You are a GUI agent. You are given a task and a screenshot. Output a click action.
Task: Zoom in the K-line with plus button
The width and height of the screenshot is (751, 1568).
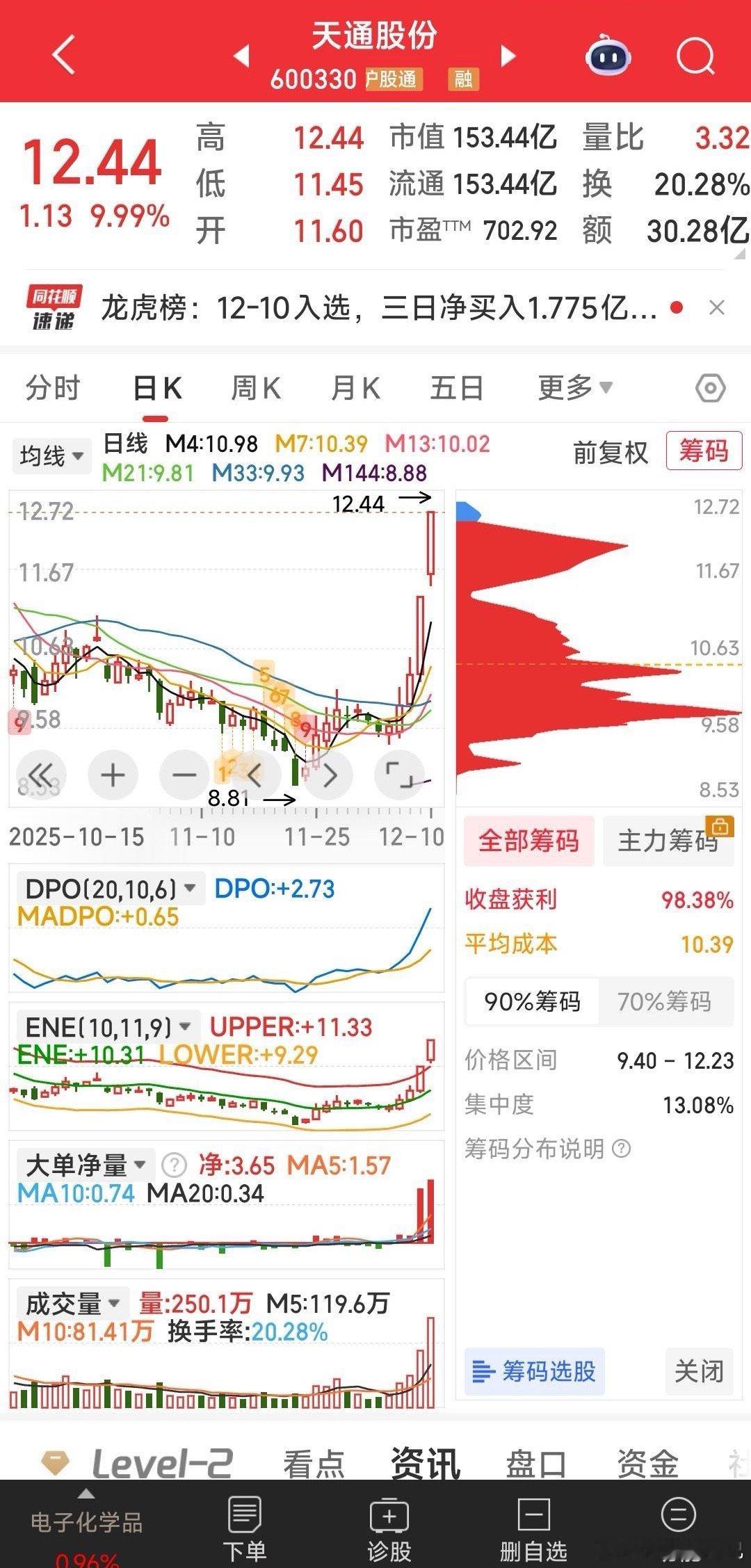point(113,775)
